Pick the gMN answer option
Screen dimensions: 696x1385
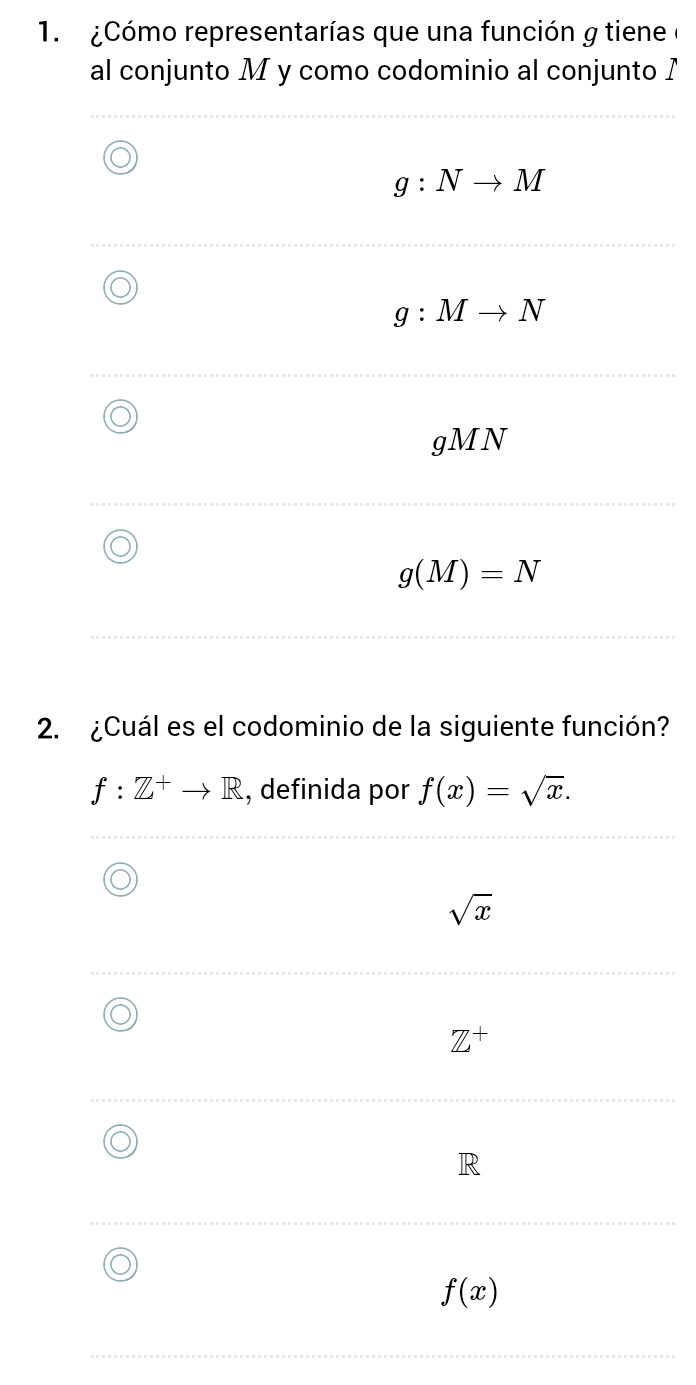pos(121,416)
